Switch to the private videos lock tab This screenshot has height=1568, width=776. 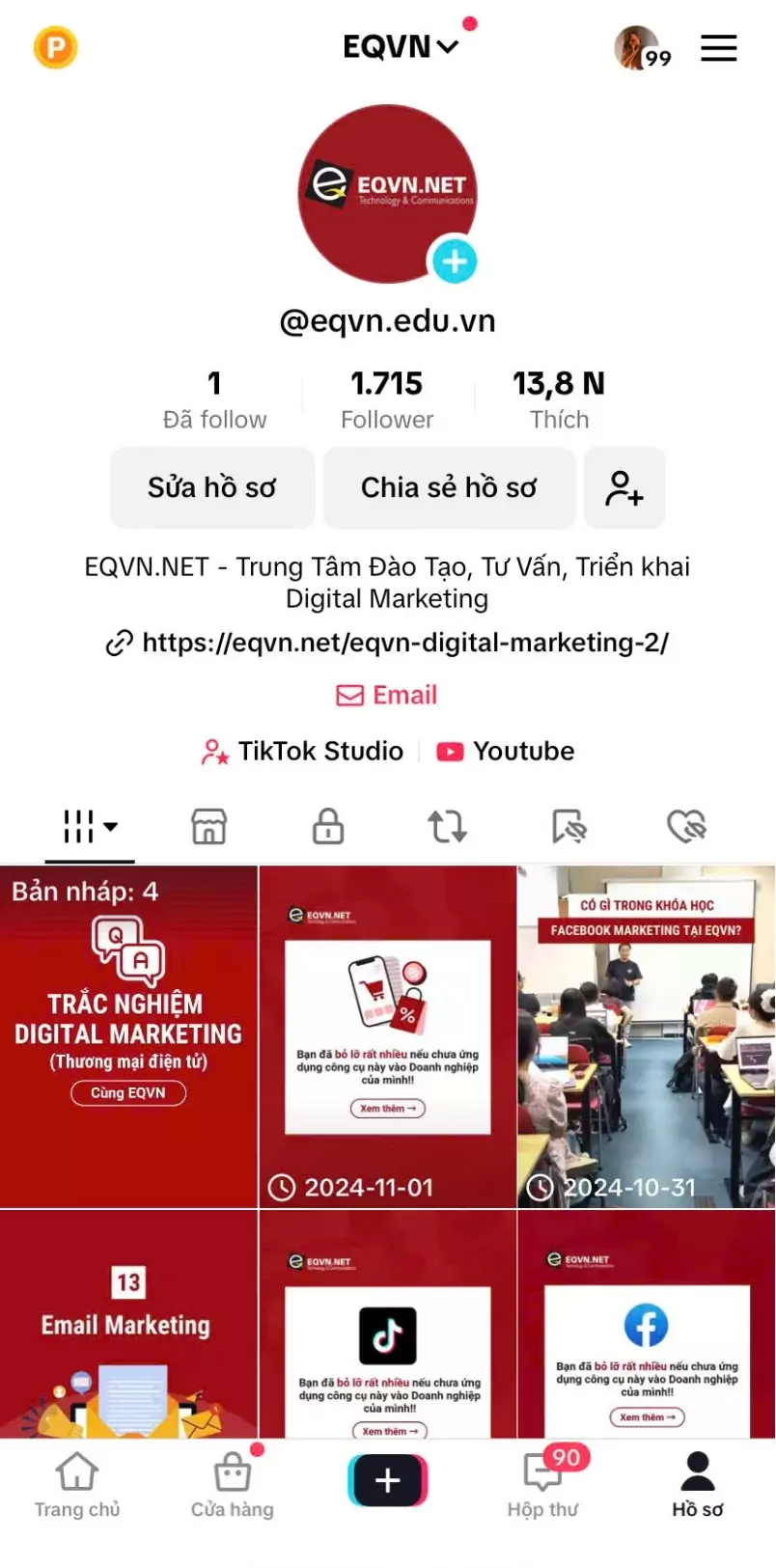(328, 827)
